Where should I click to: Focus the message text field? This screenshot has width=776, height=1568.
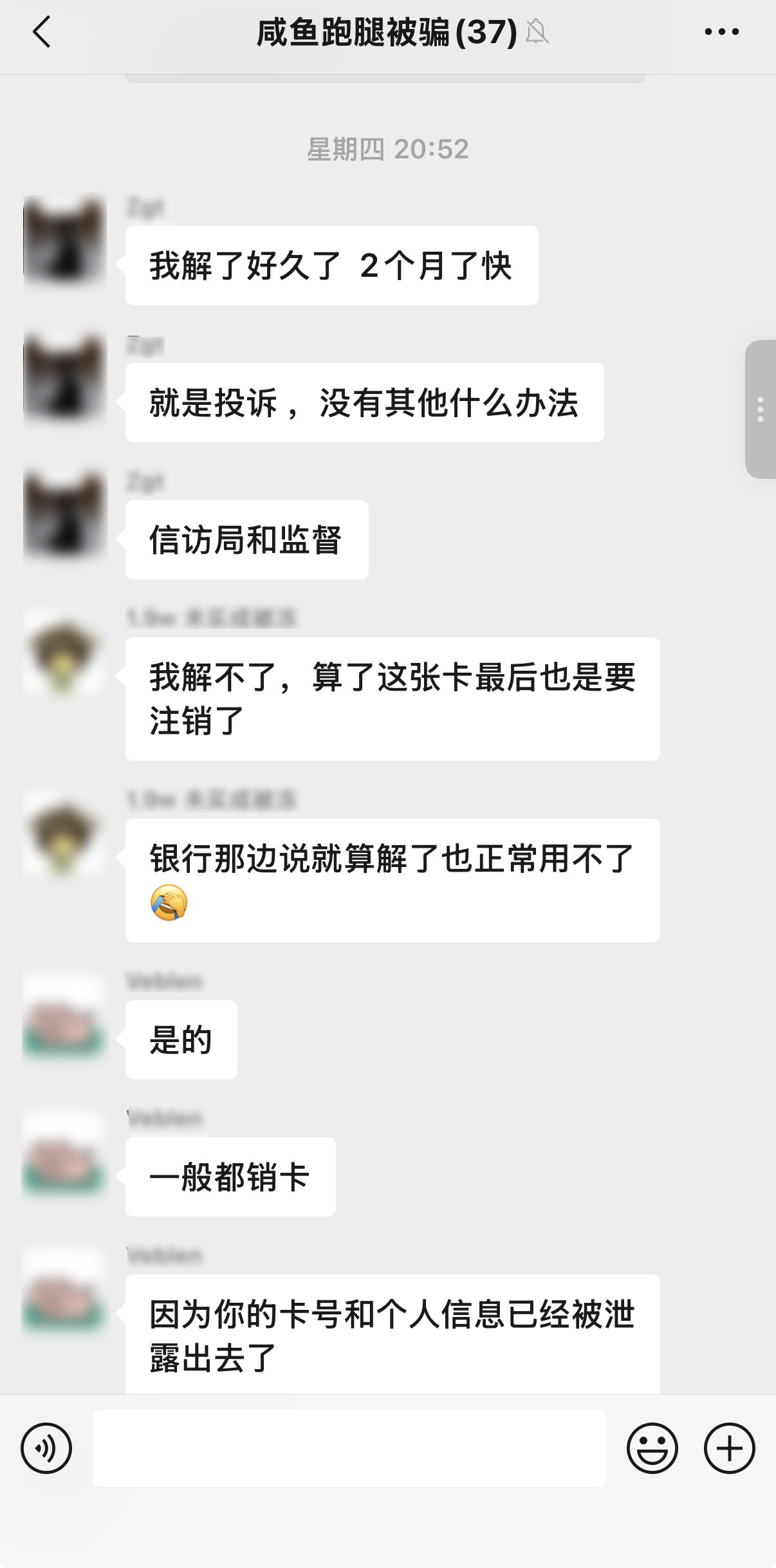point(349,1448)
